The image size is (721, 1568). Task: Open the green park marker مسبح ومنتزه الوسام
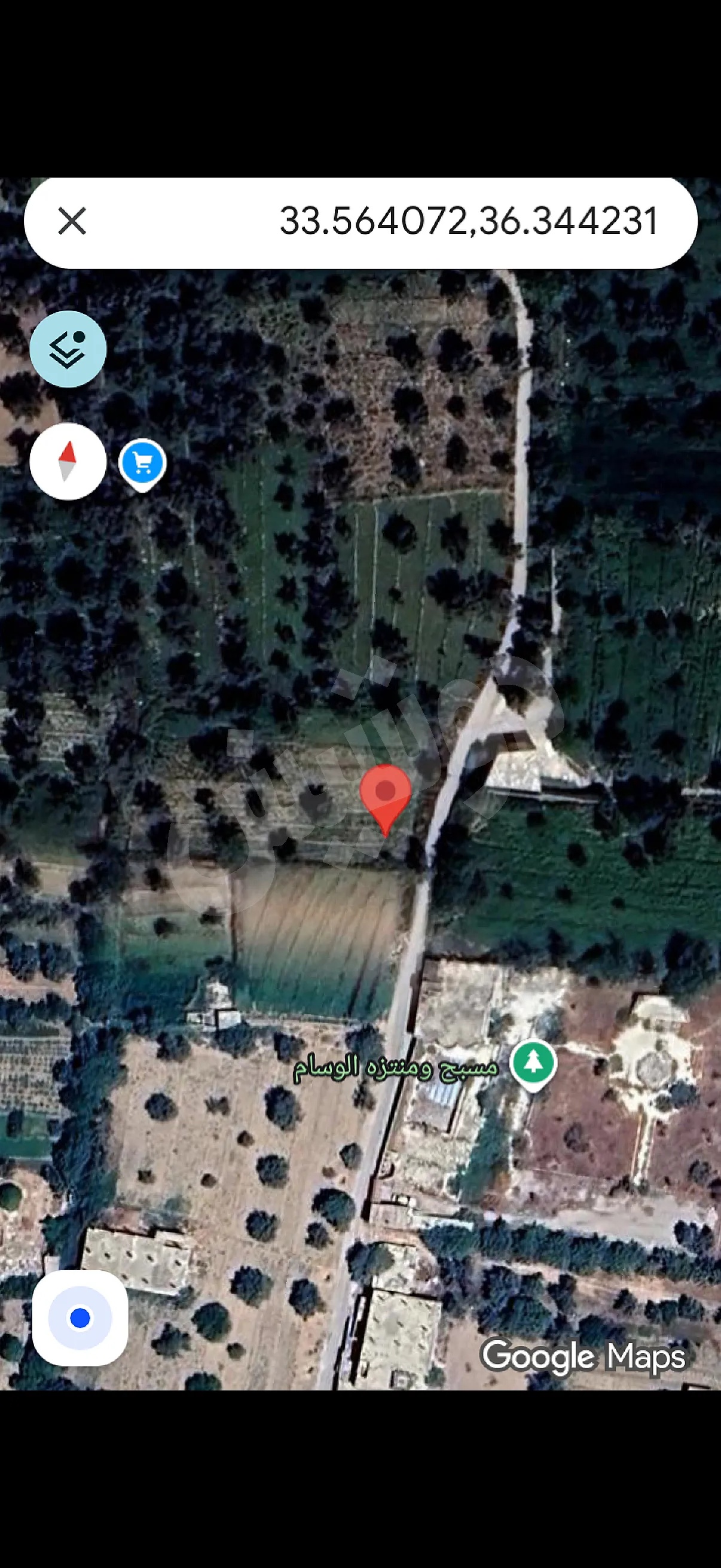(533, 1063)
